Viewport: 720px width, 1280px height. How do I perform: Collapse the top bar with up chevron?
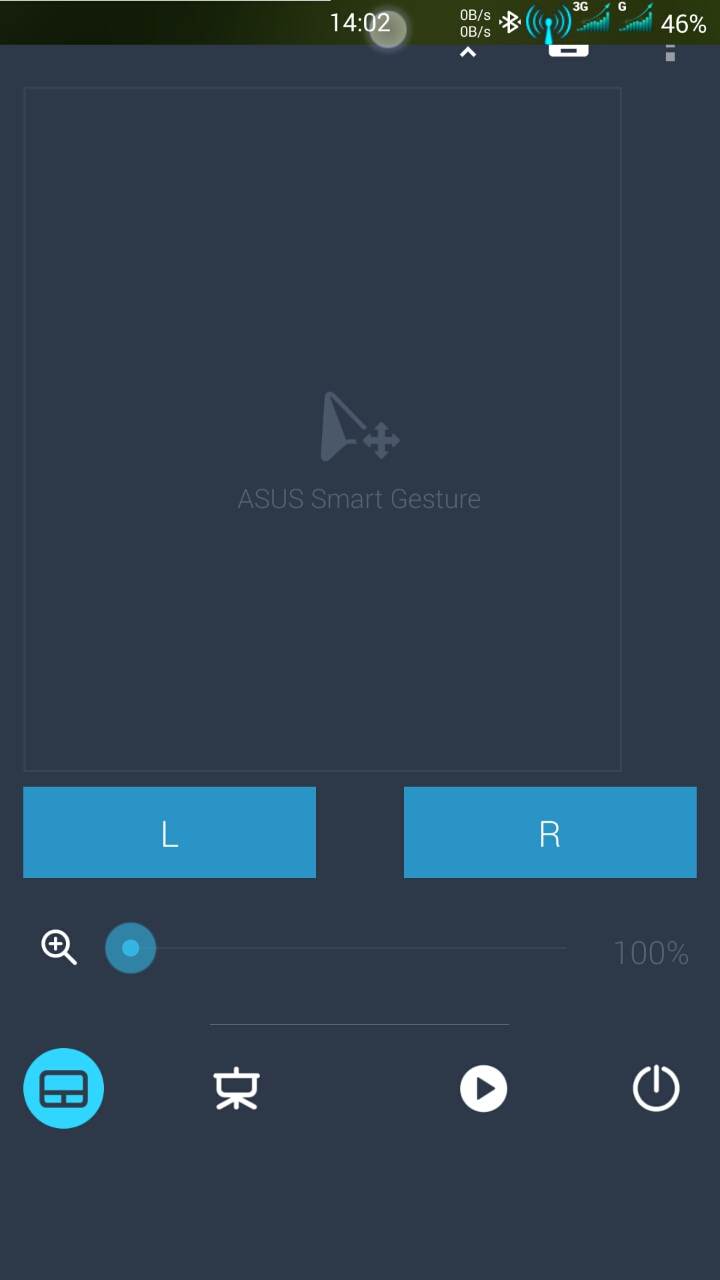[467, 53]
